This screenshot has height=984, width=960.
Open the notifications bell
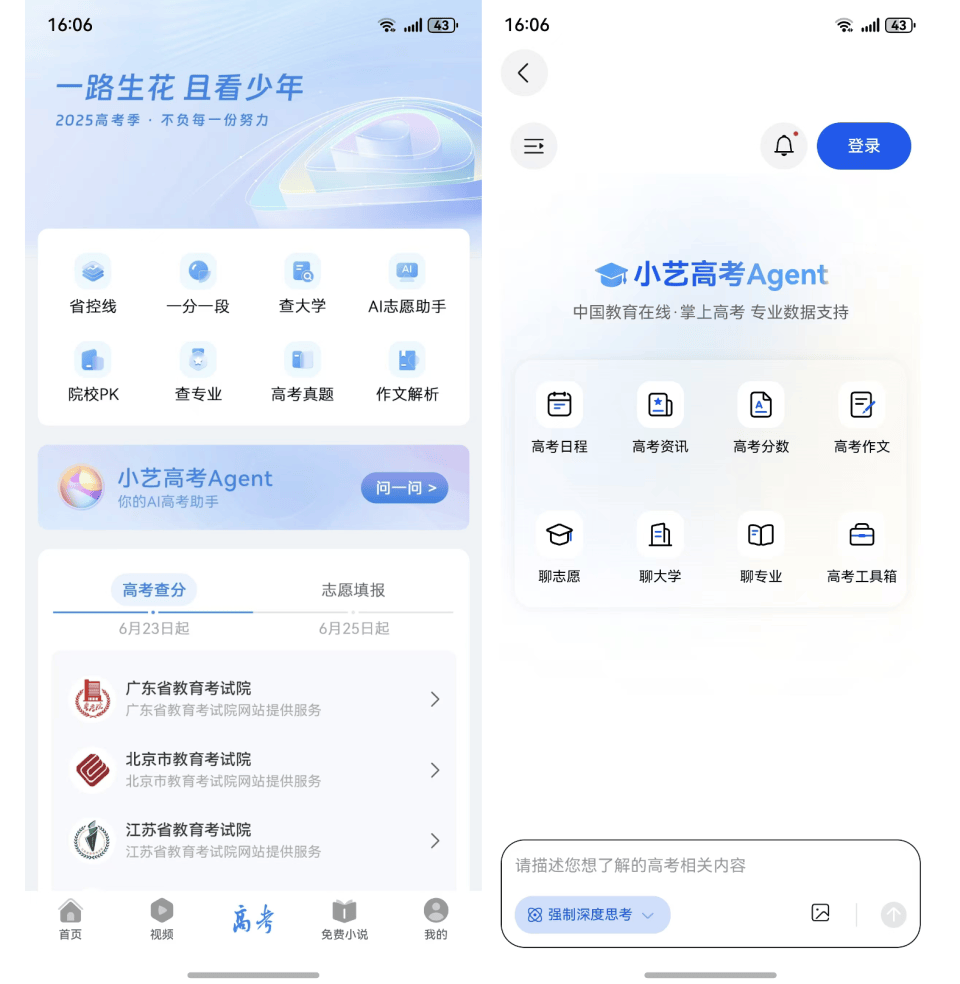click(784, 146)
